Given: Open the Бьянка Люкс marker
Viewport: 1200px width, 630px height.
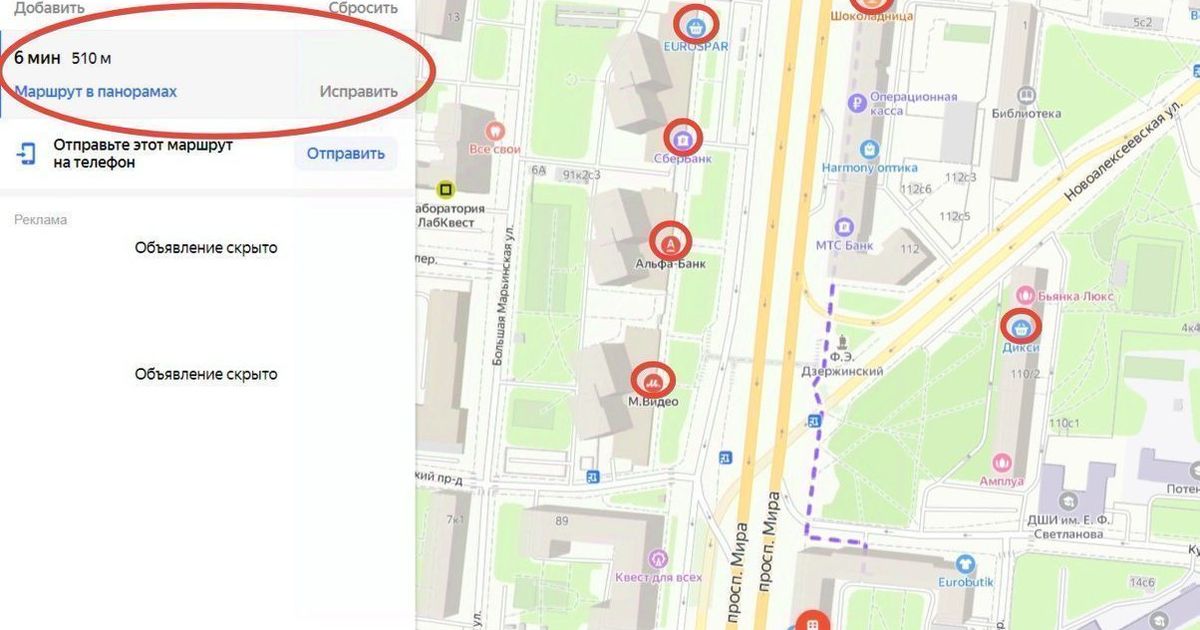Looking at the screenshot, I should [1024, 295].
